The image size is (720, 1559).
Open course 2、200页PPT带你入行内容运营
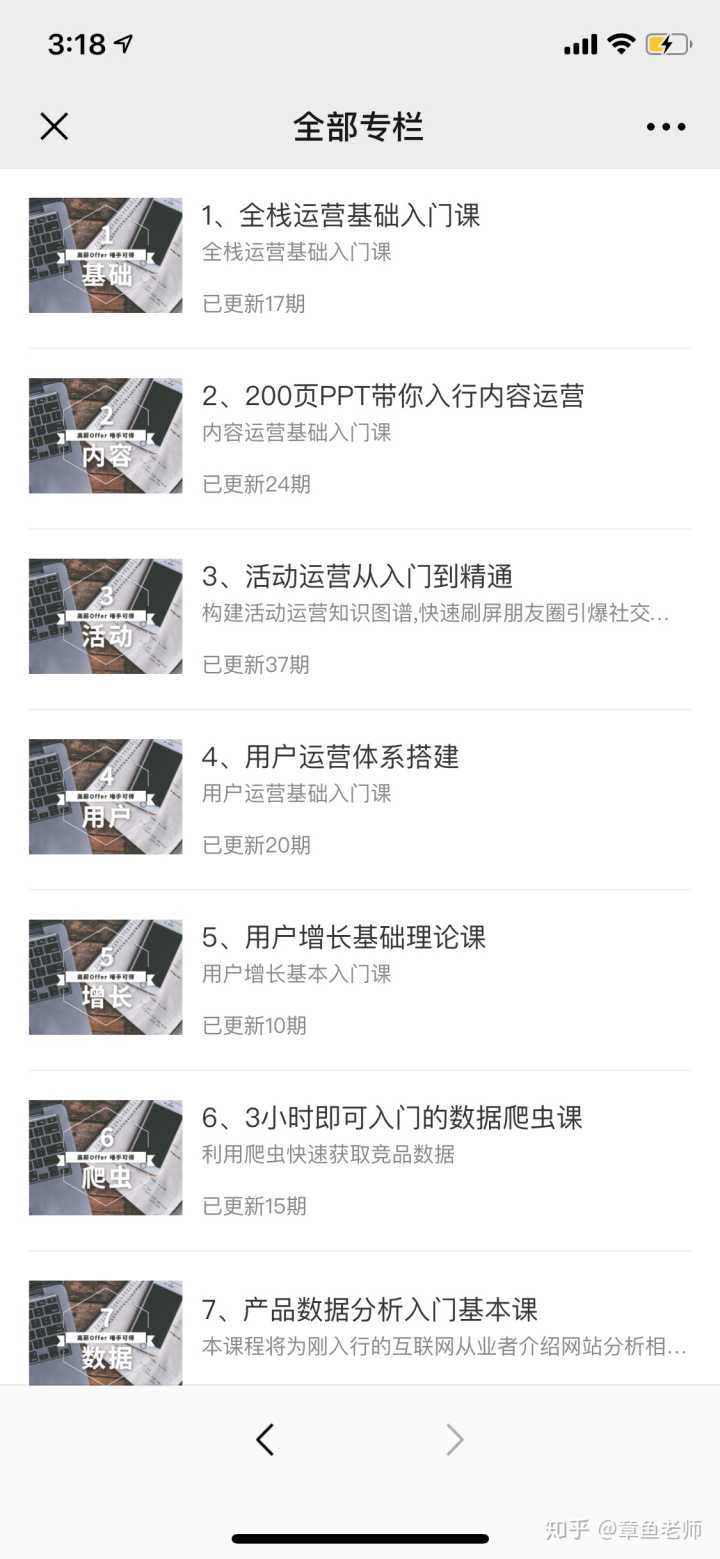[x=392, y=397]
